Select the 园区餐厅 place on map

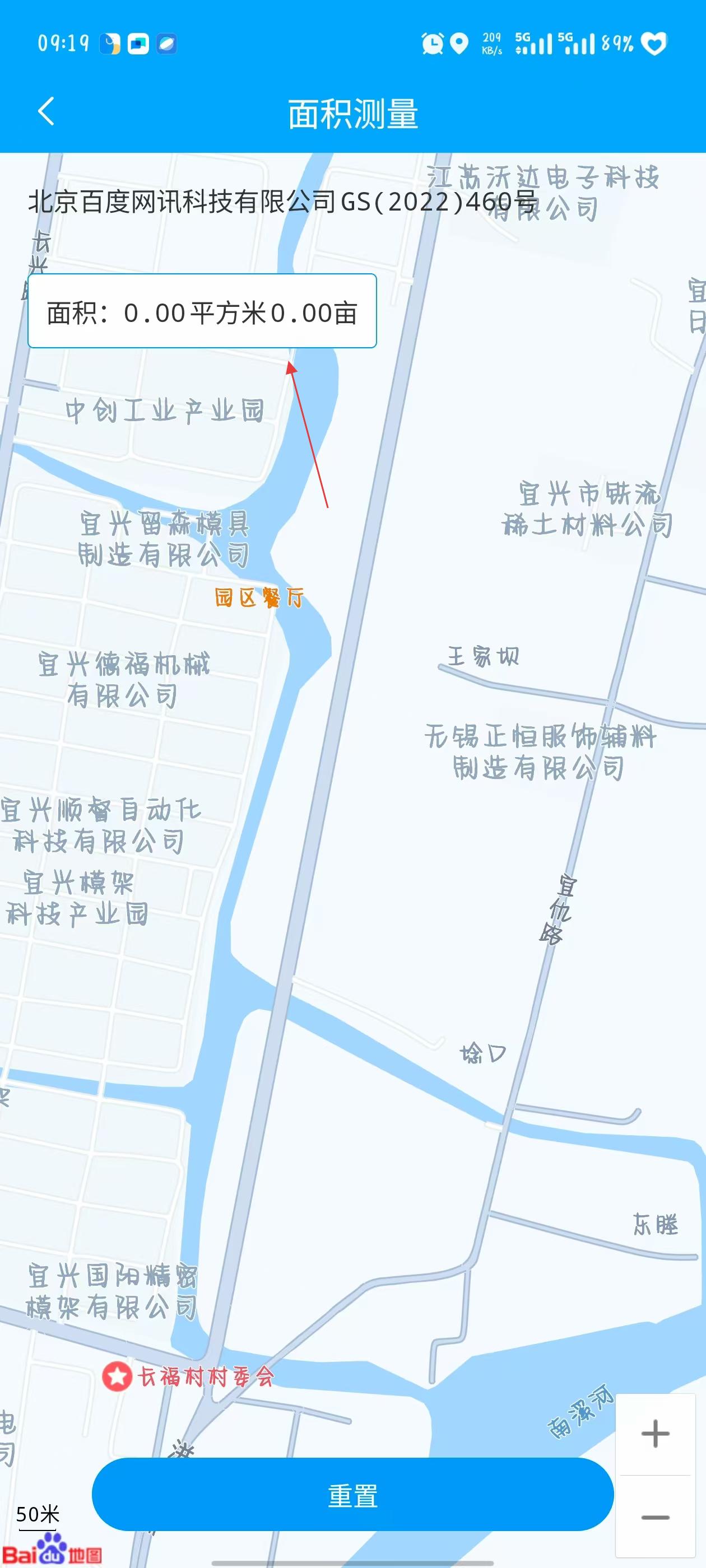click(x=259, y=598)
